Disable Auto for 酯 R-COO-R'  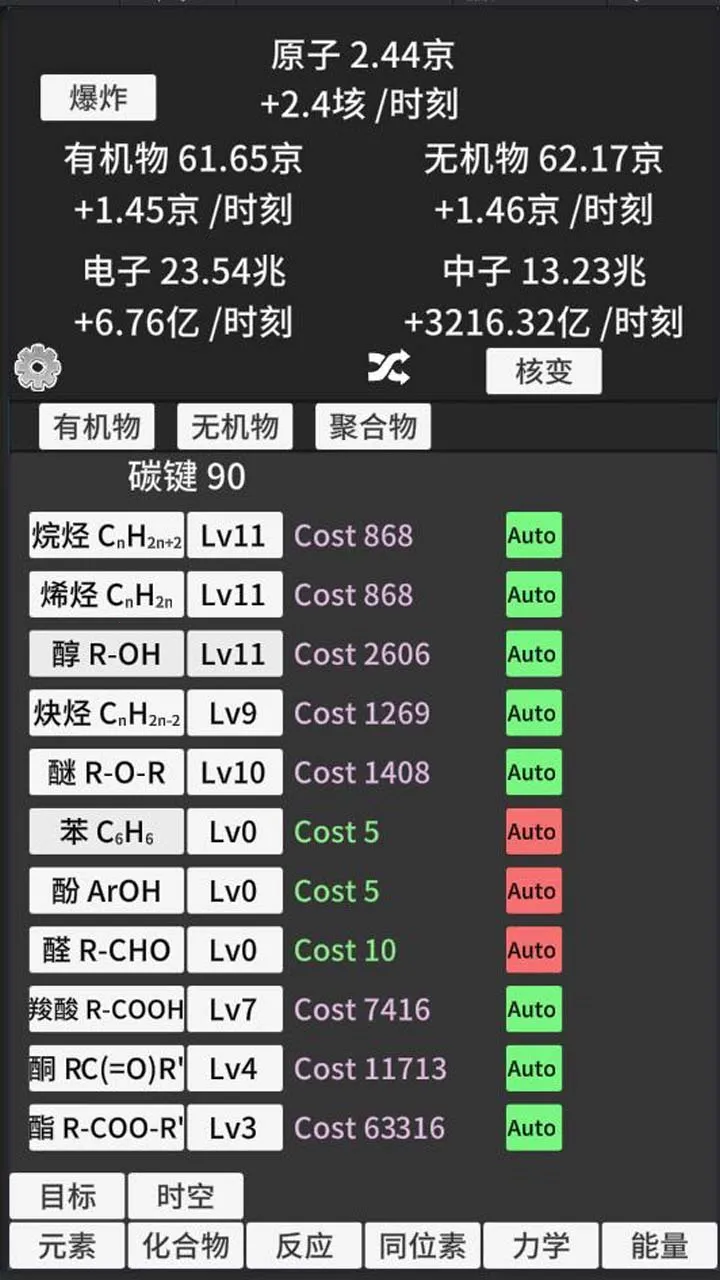[533, 1127]
